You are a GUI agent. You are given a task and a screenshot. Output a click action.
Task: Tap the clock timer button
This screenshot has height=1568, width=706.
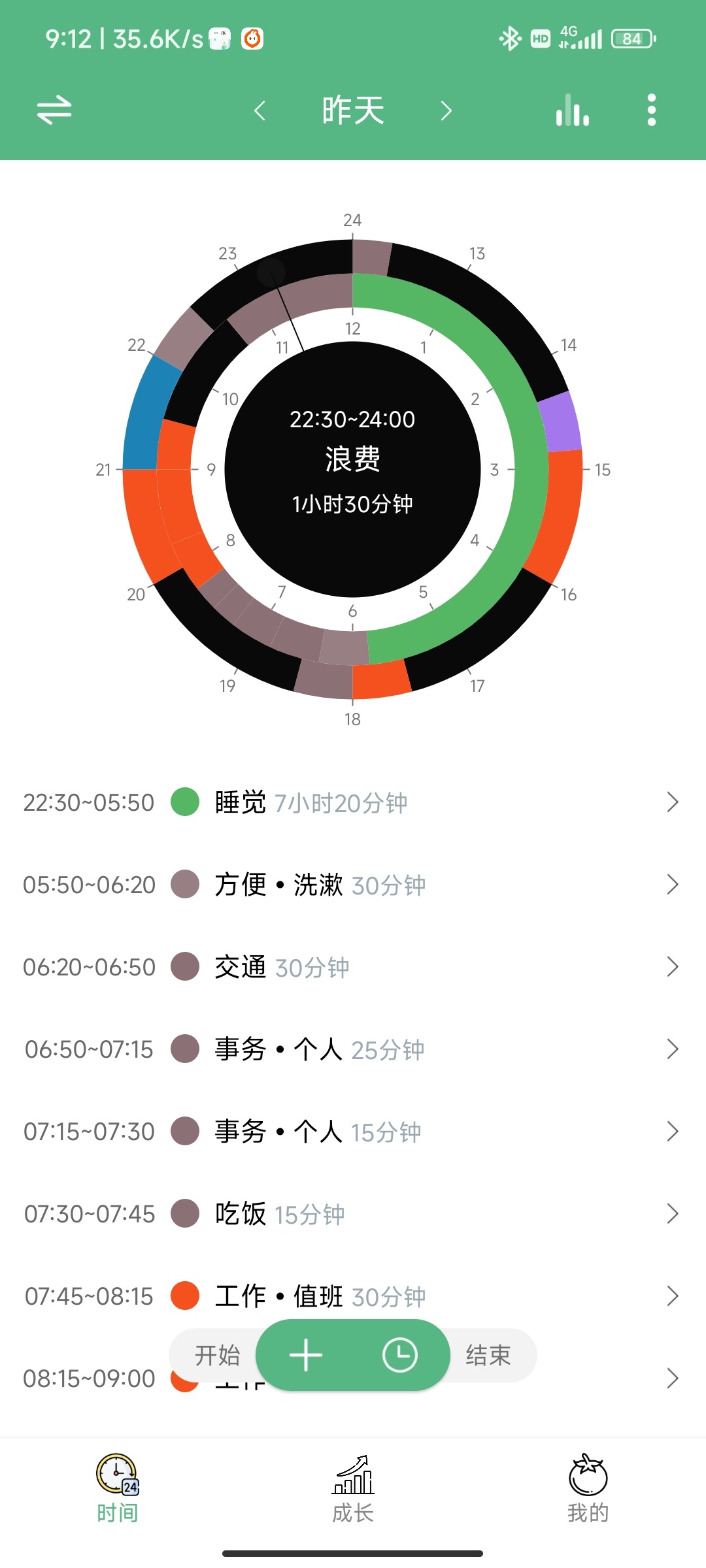[399, 1355]
